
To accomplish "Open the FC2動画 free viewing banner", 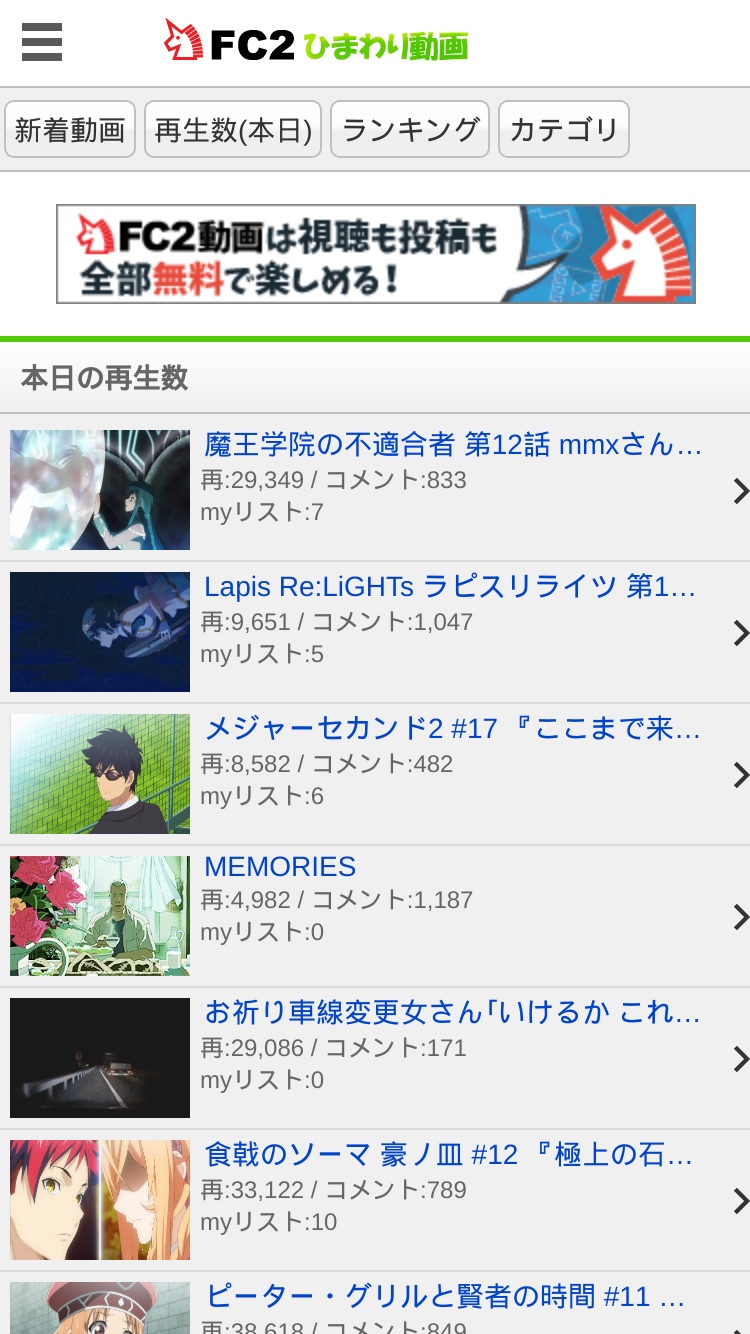I will pos(376,254).
